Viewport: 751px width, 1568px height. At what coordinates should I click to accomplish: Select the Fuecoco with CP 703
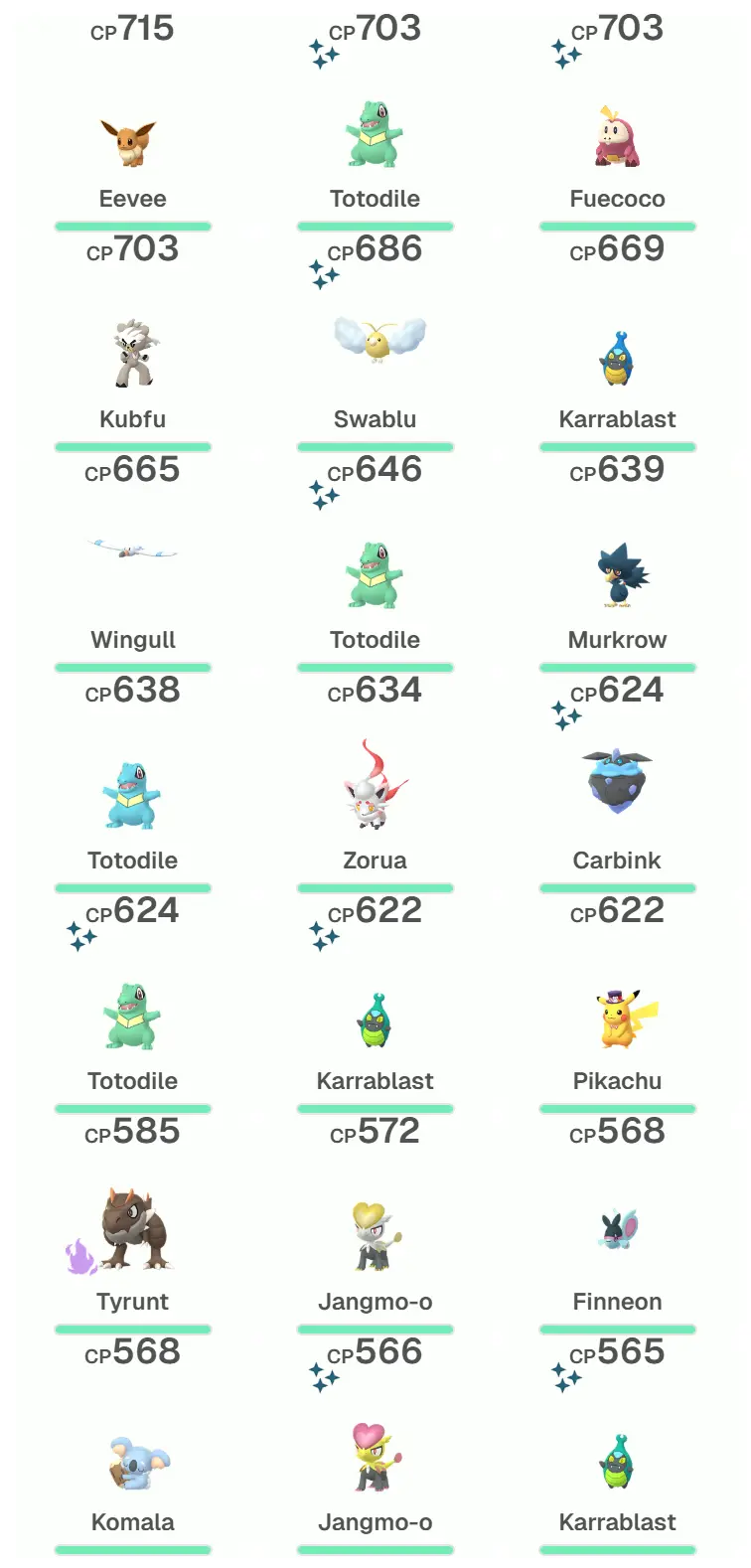point(617,137)
